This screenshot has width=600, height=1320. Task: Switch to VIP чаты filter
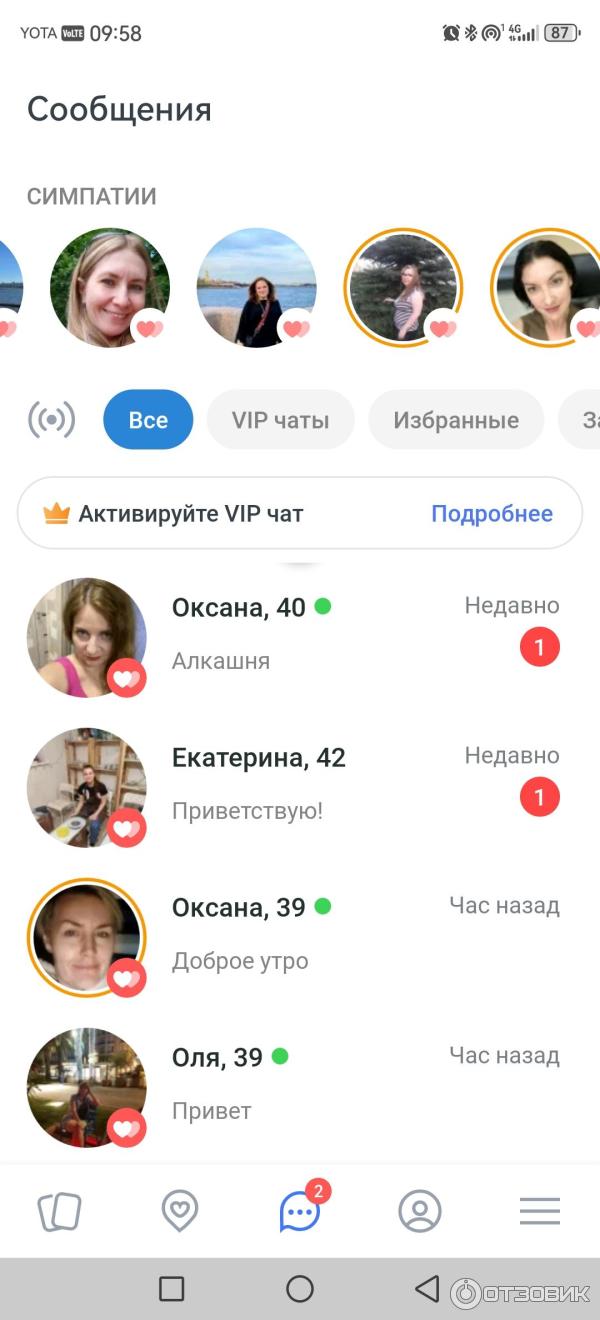click(280, 420)
